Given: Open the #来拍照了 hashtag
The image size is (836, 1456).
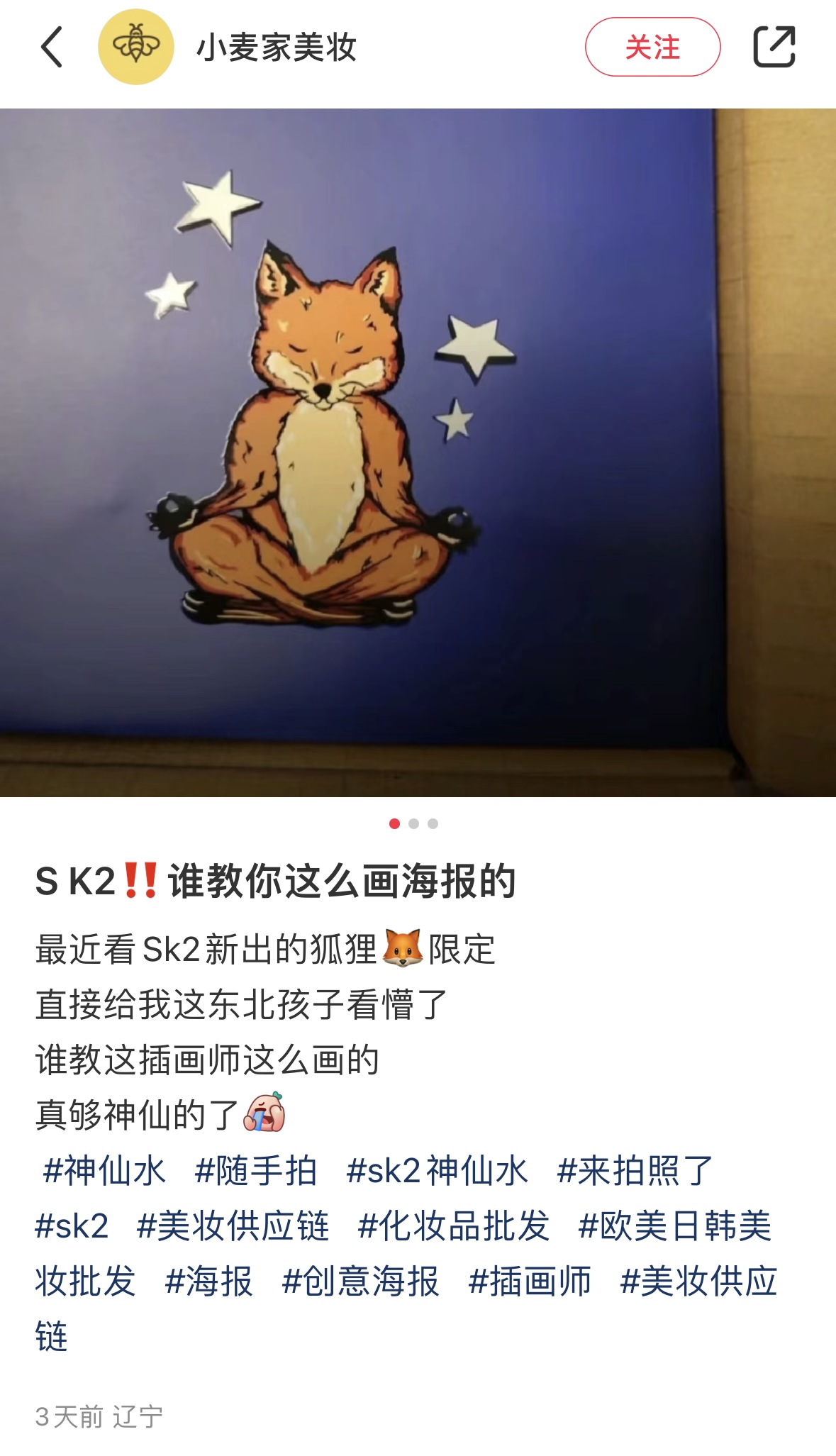Looking at the screenshot, I should (635, 1171).
